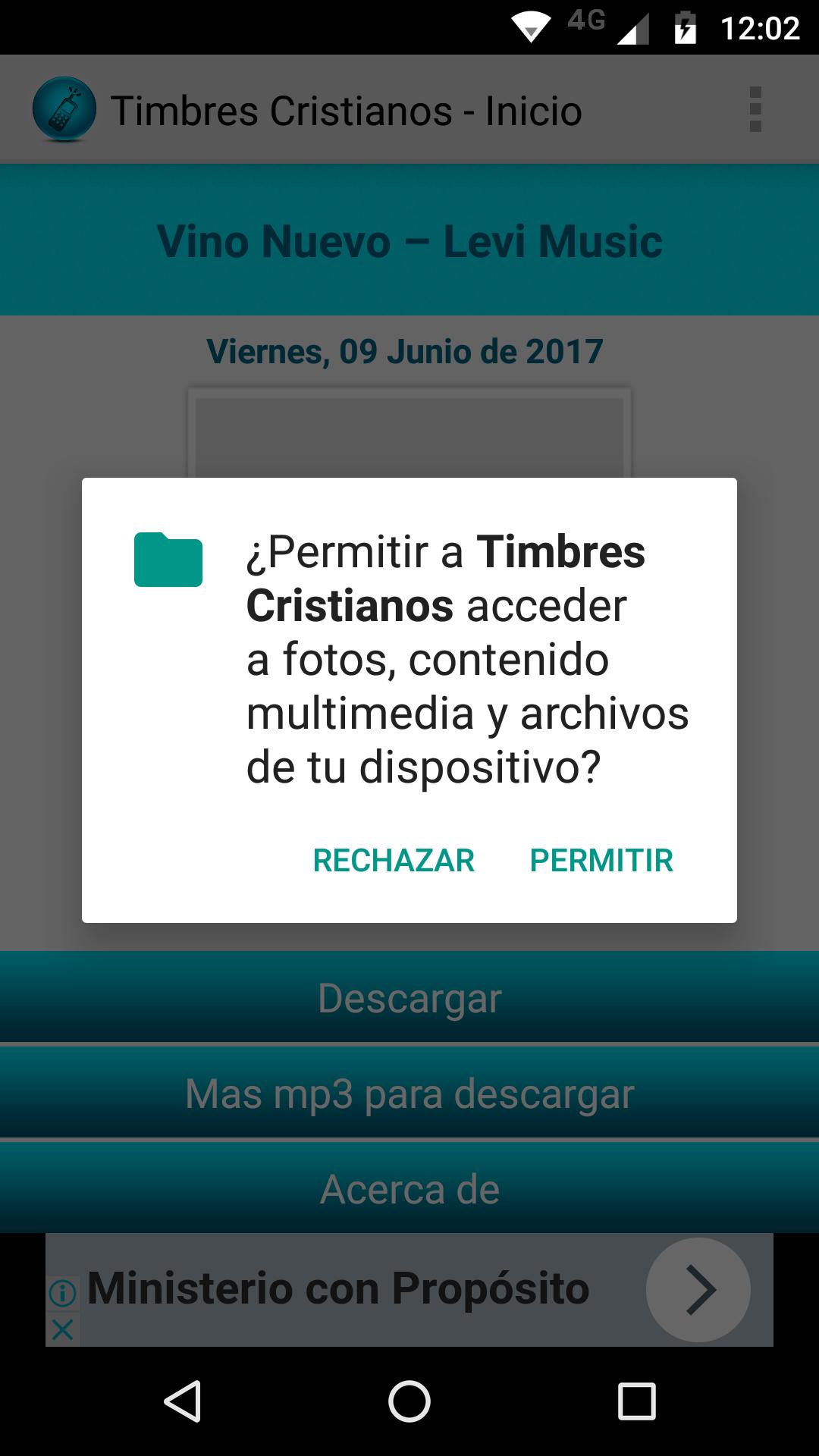Go back with the system back button
This screenshot has width=819, height=1456.
[x=183, y=1401]
